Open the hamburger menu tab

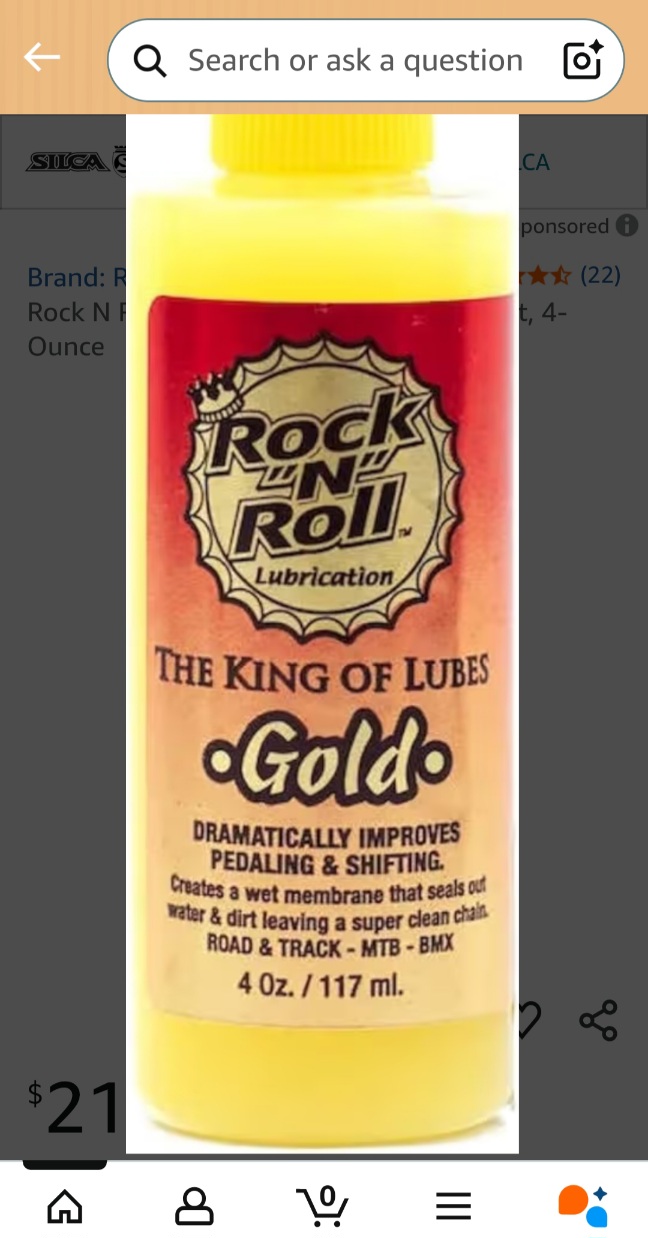453,1206
